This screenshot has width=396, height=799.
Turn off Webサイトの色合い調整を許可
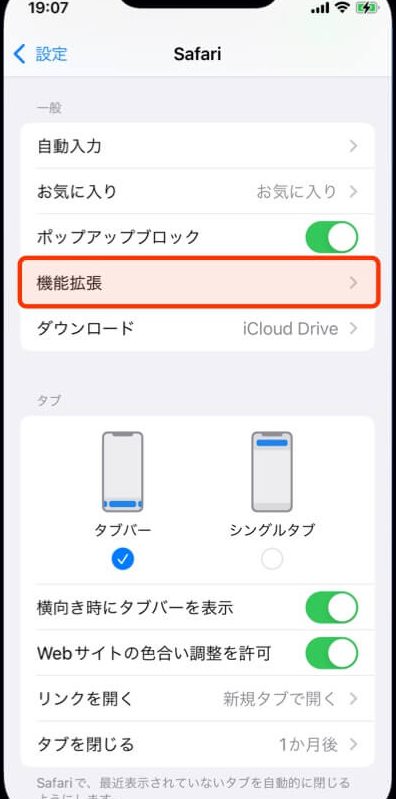pos(332,653)
